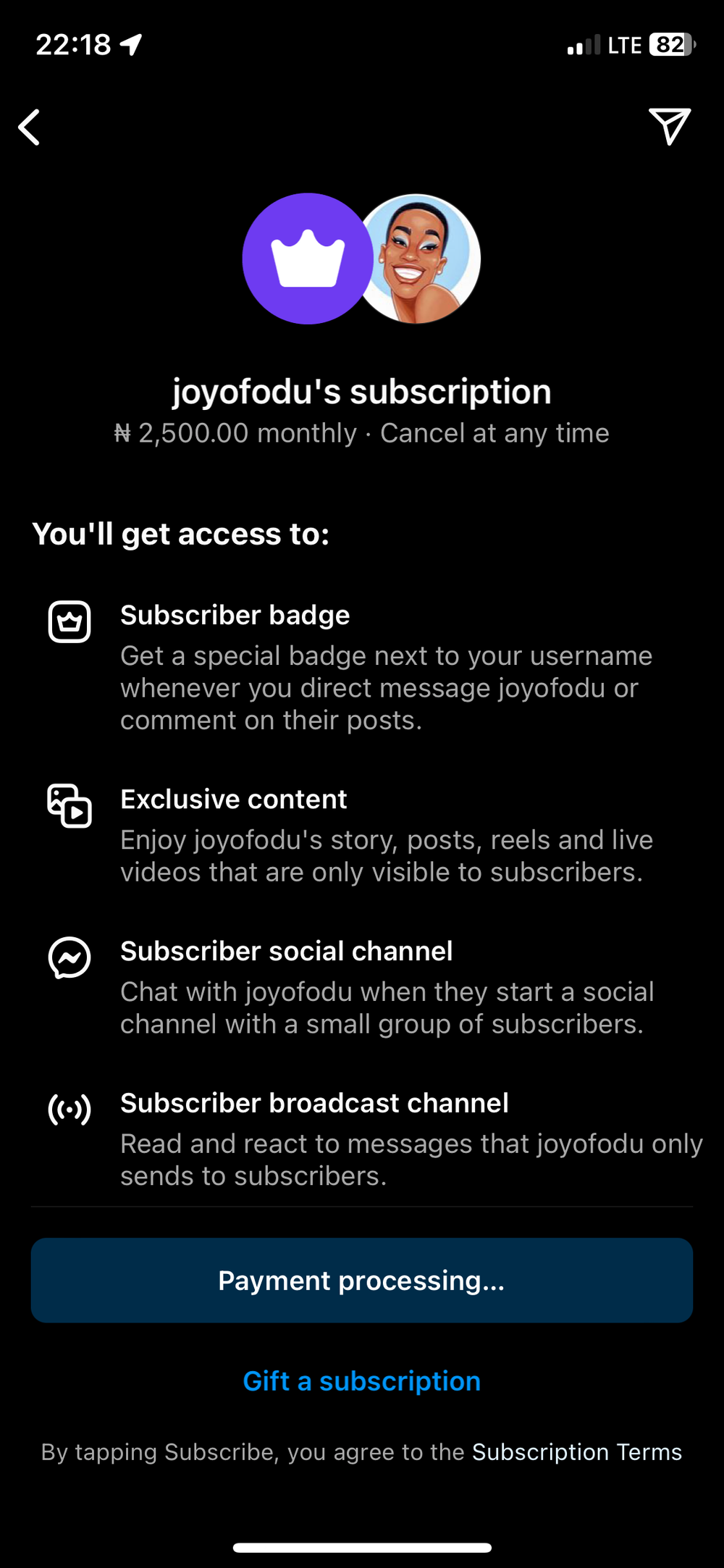This screenshot has width=724, height=1568.
Task: Tap the LTE network indicator
Action: click(x=624, y=45)
